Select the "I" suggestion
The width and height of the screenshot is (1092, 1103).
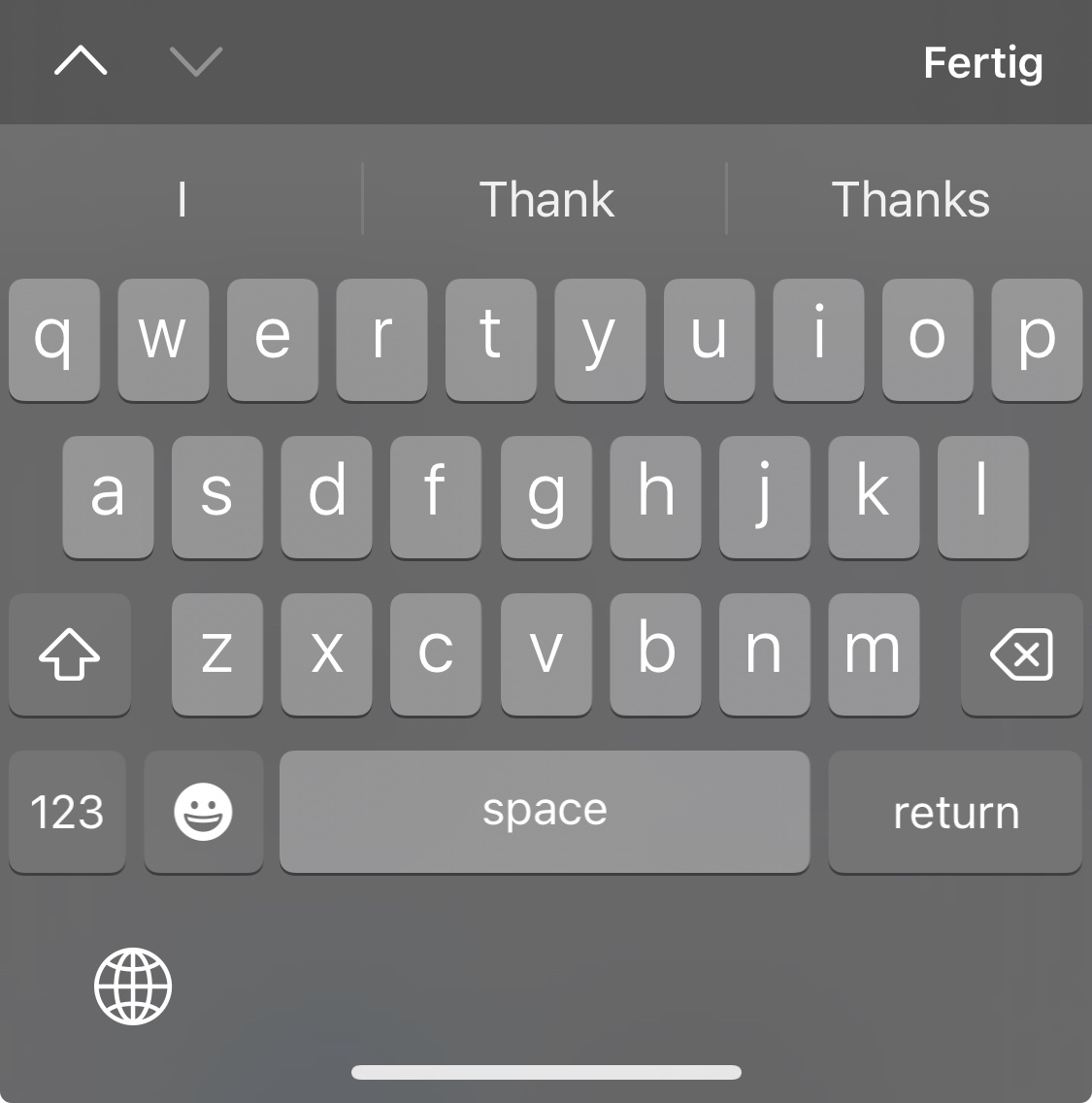coord(182,200)
